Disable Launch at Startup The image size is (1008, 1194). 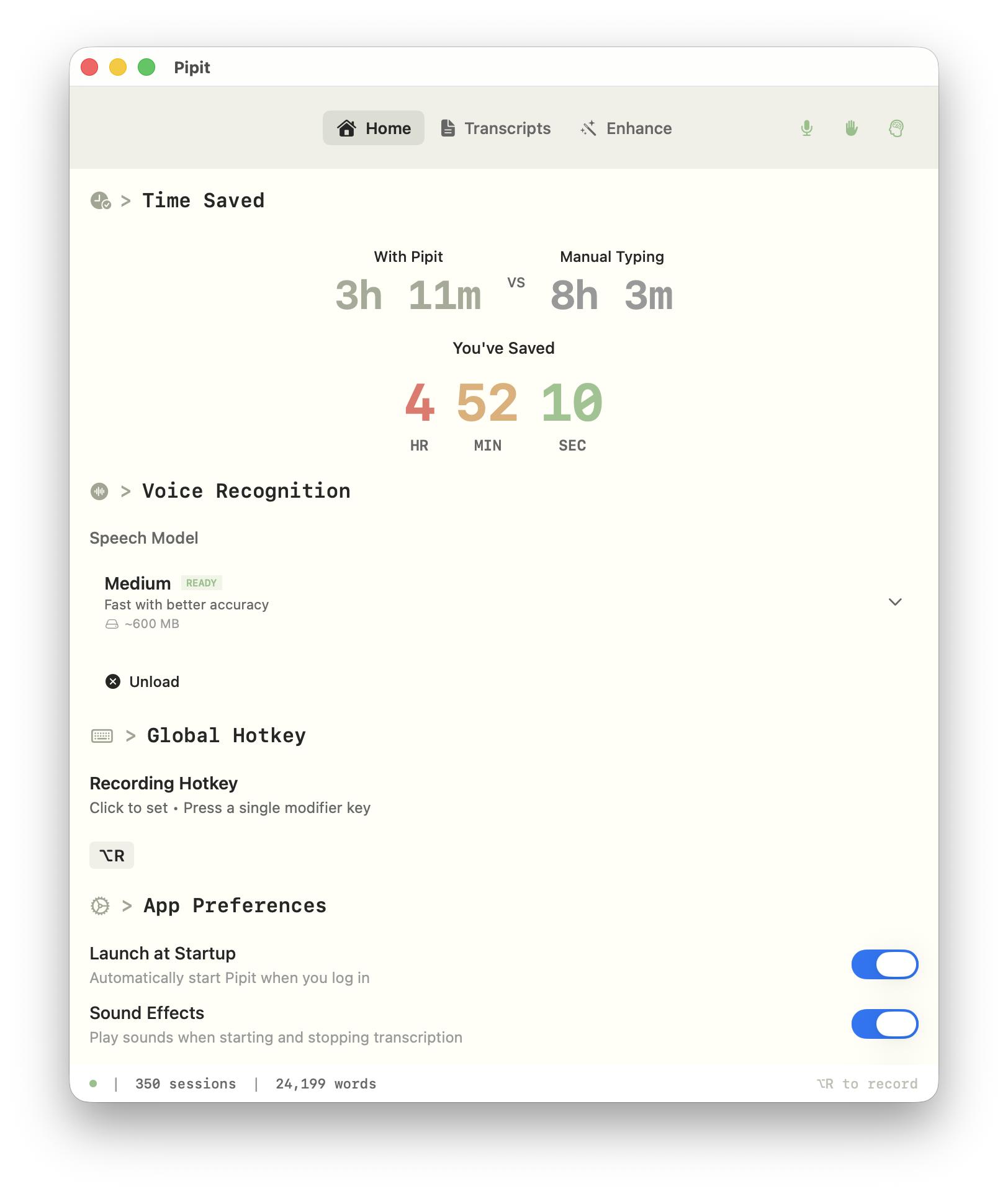[884, 964]
